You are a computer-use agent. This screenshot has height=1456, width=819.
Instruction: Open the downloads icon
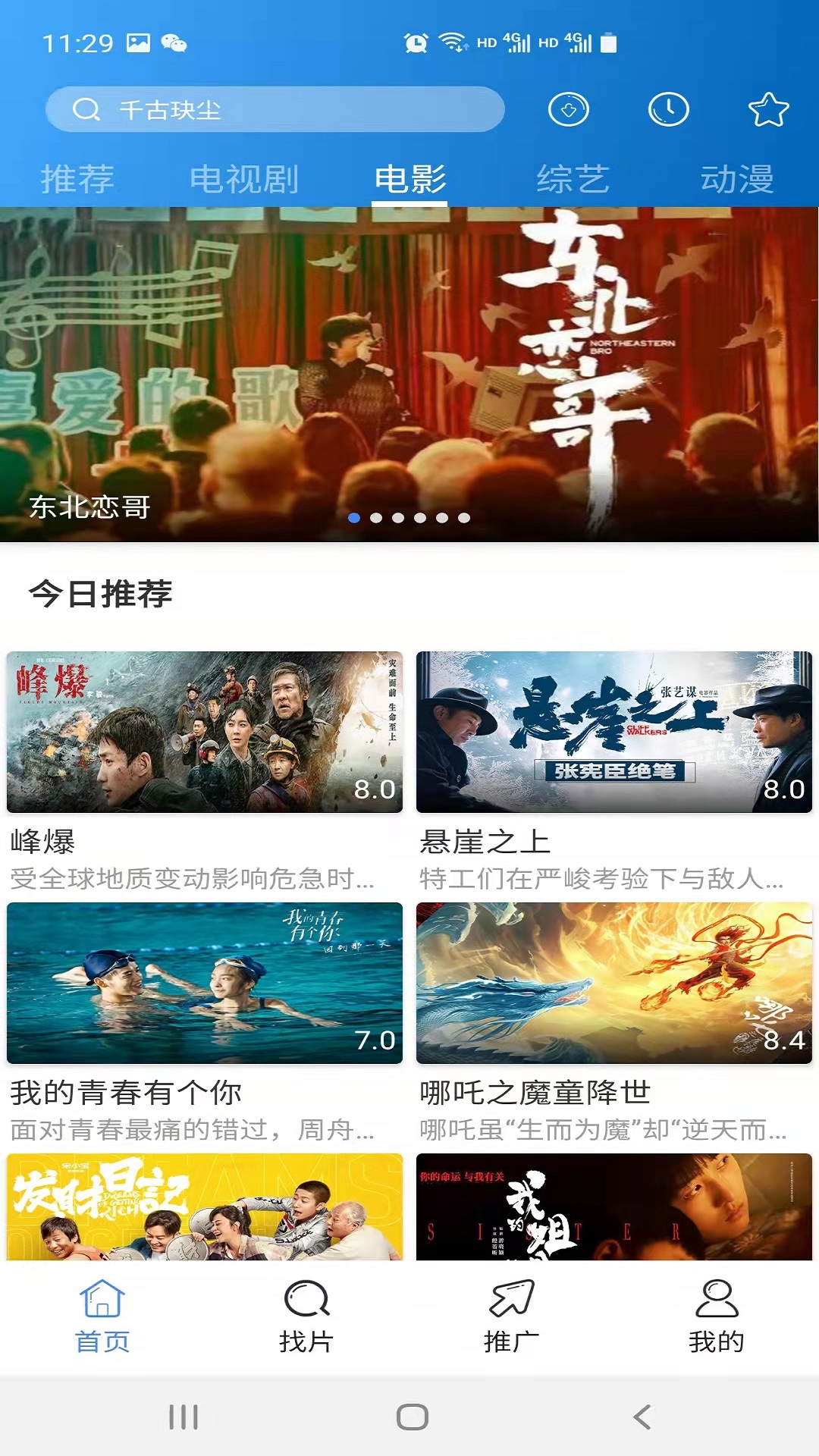coord(569,110)
